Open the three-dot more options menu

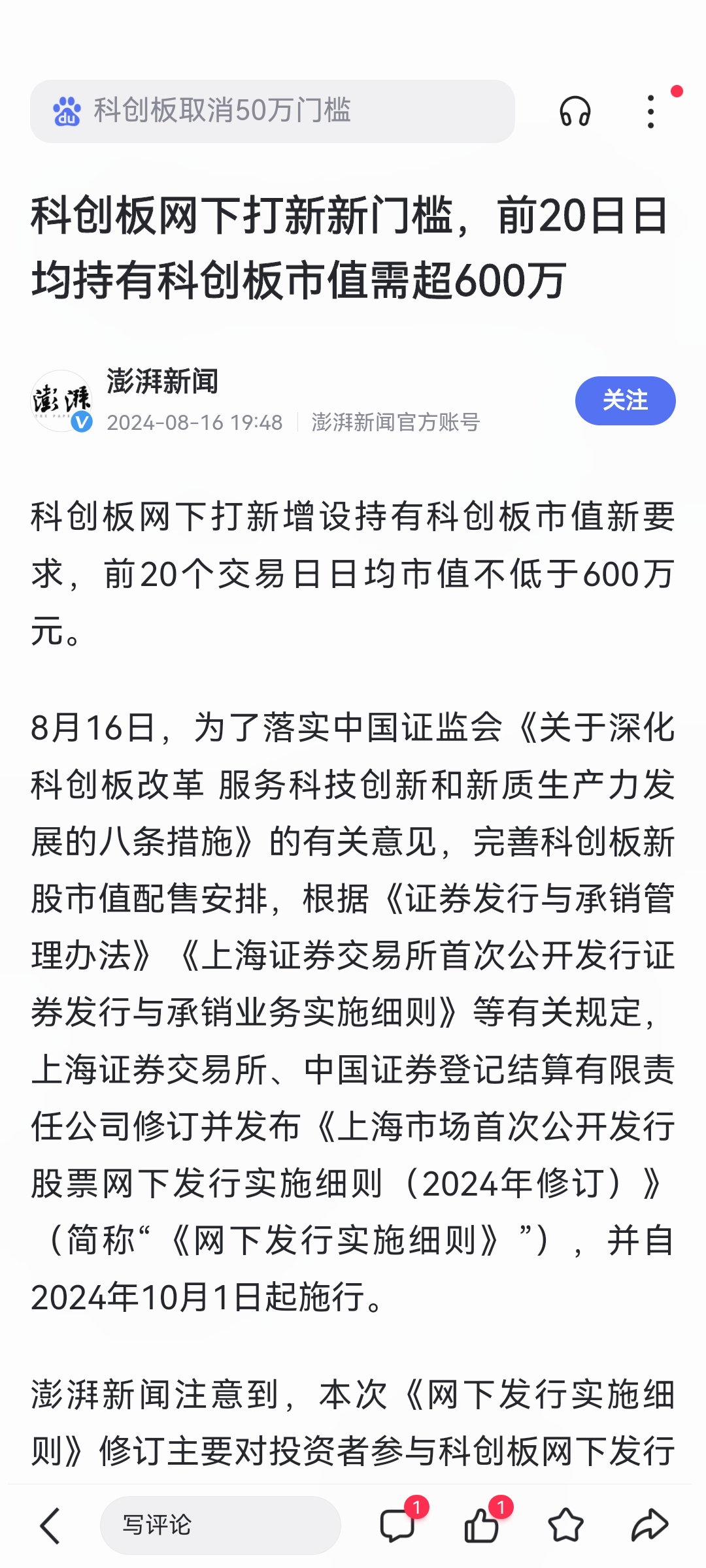tap(650, 112)
